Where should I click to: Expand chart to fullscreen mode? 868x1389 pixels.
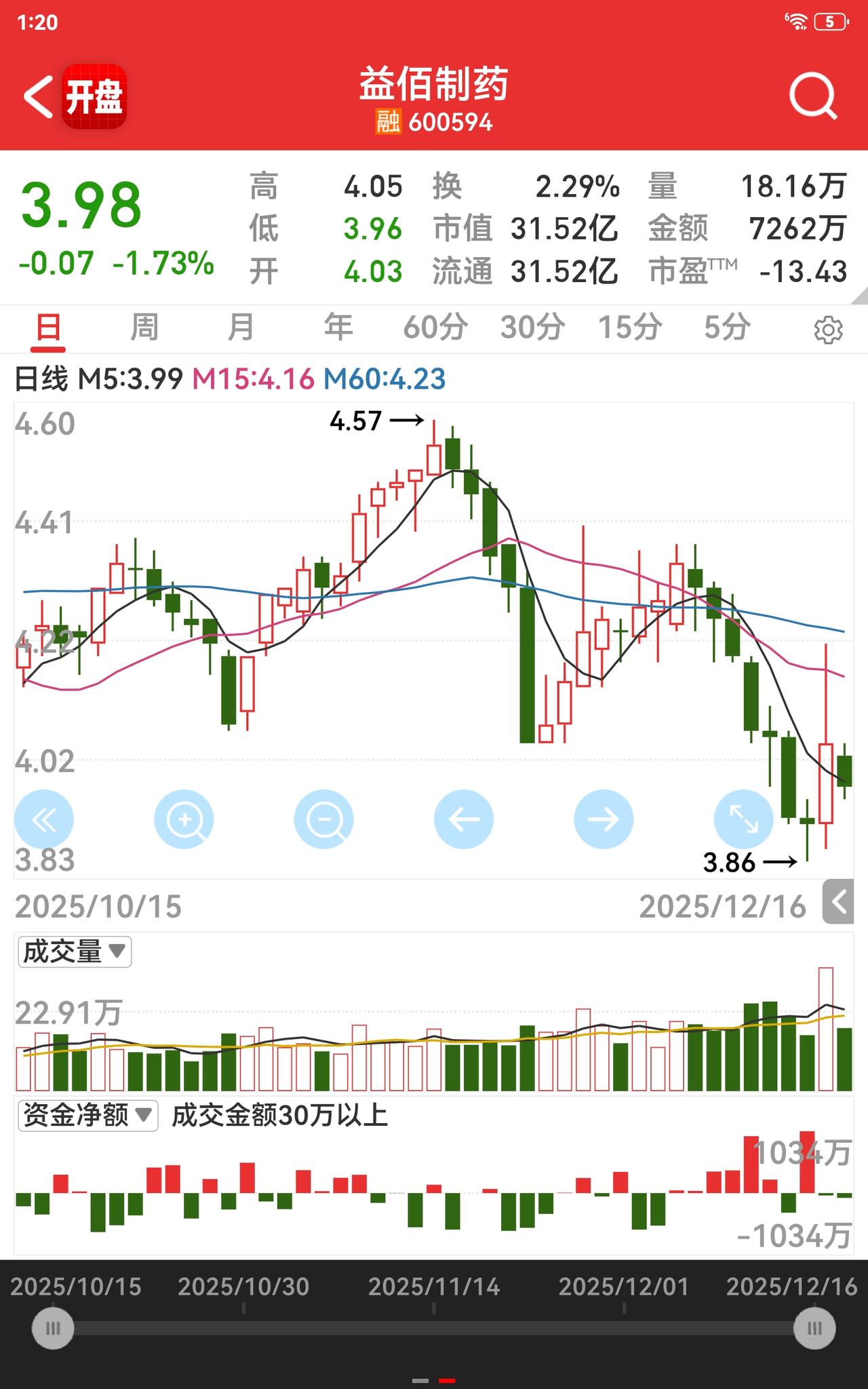coord(743,819)
